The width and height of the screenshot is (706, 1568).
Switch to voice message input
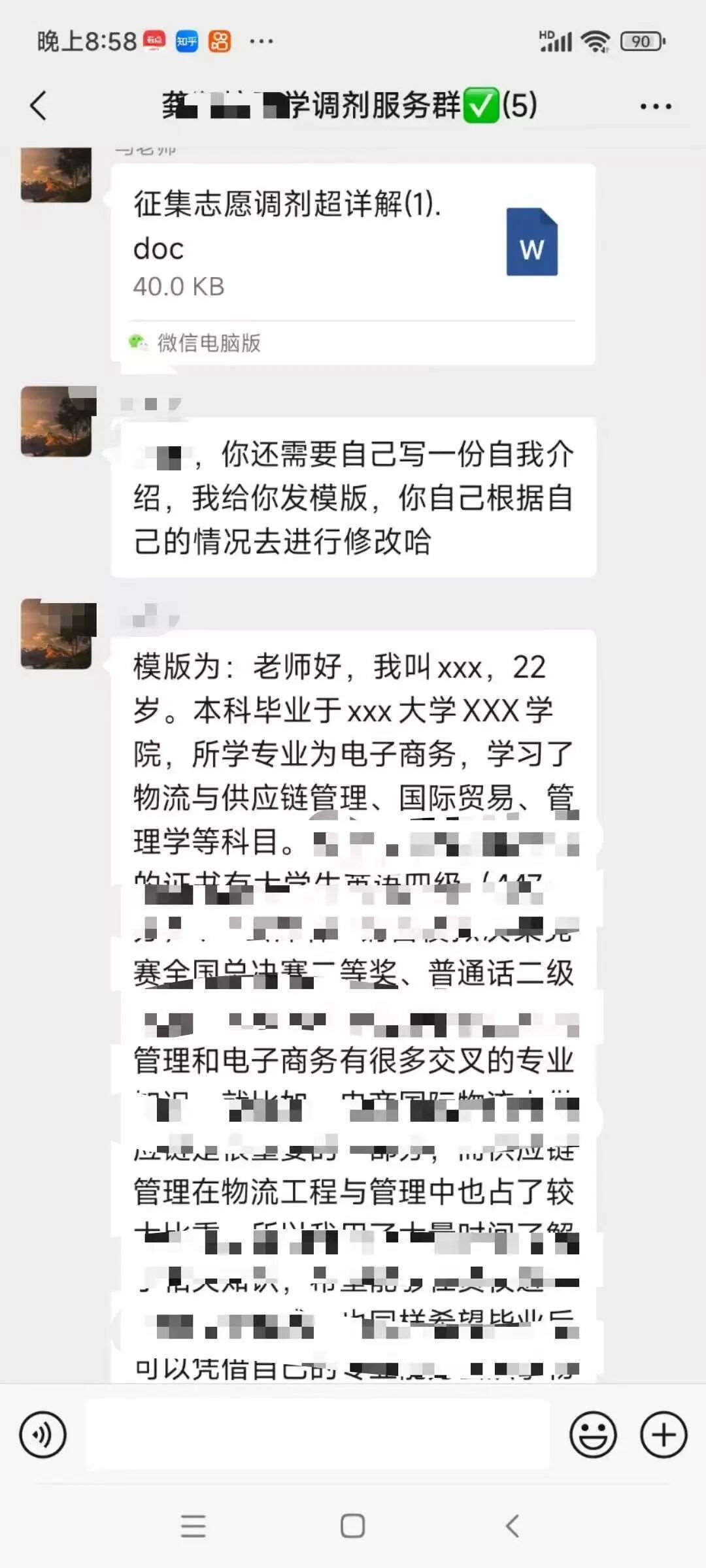(43, 1435)
